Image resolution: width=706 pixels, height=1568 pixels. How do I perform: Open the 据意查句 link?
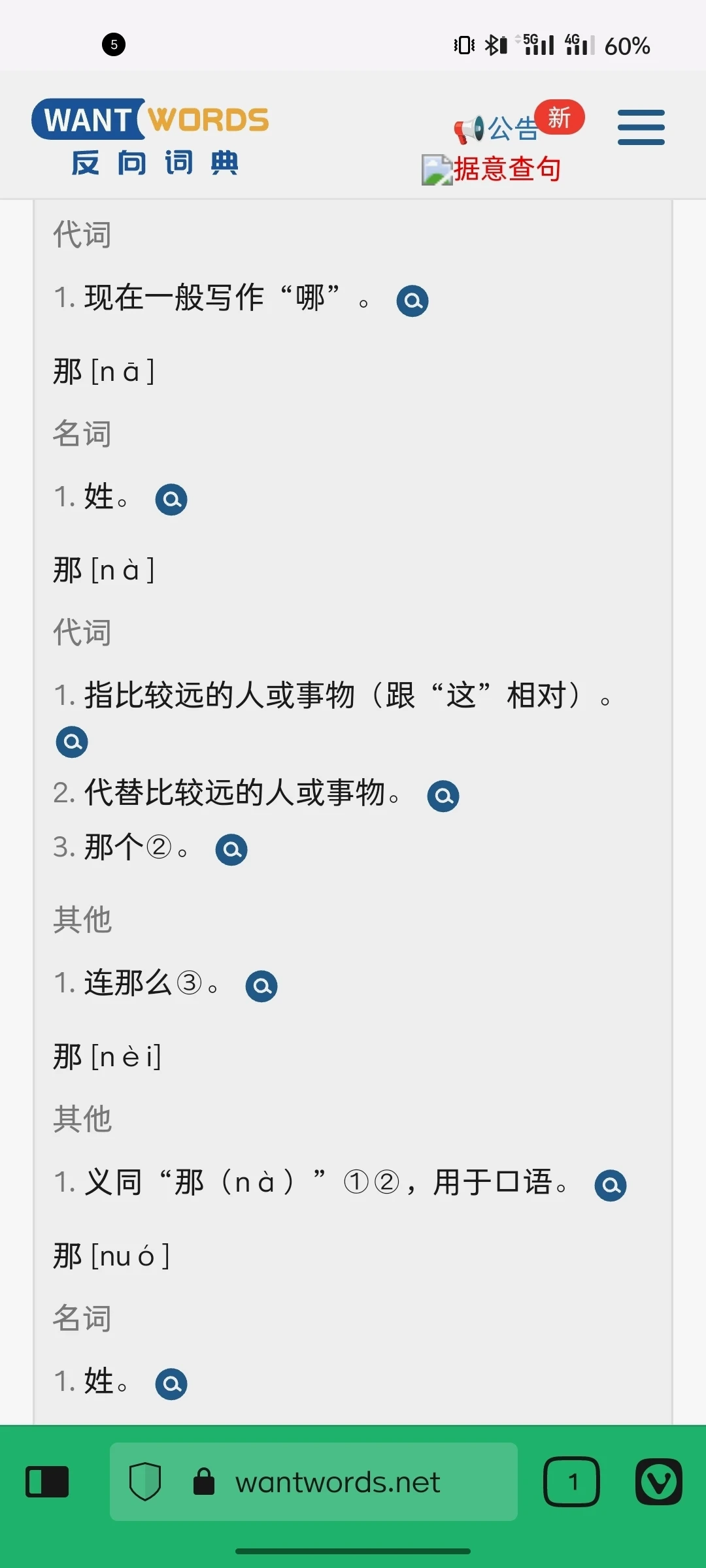click(492, 169)
